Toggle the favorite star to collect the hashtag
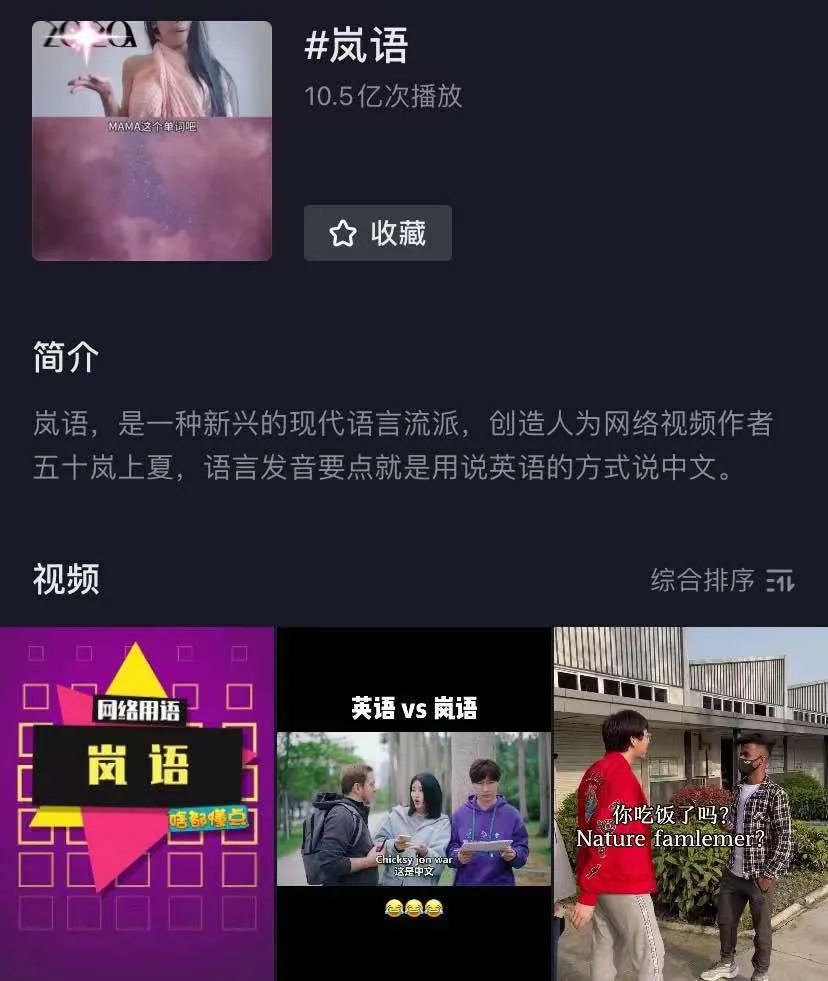The height and width of the screenshot is (981, 828). (342, 233)
